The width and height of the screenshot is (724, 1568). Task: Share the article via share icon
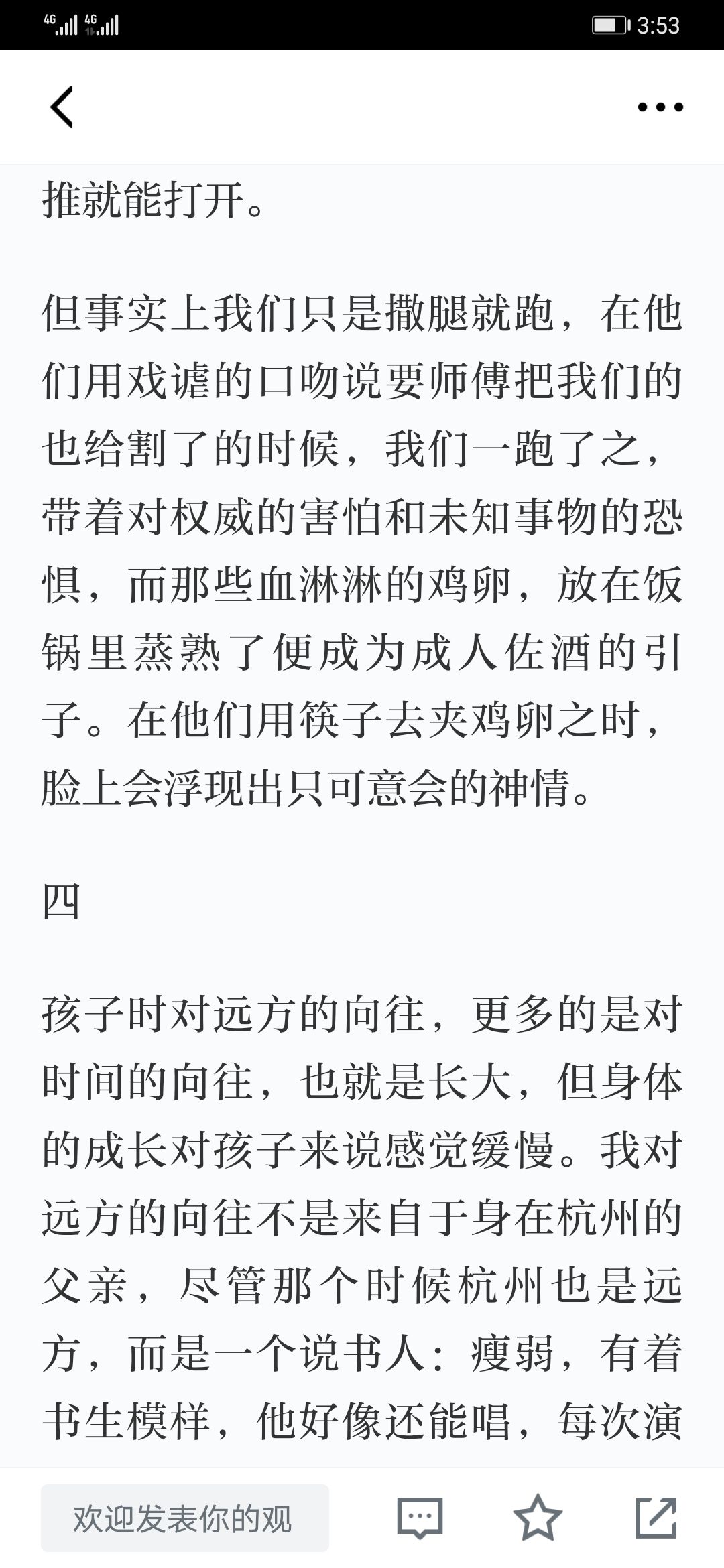656,1517
